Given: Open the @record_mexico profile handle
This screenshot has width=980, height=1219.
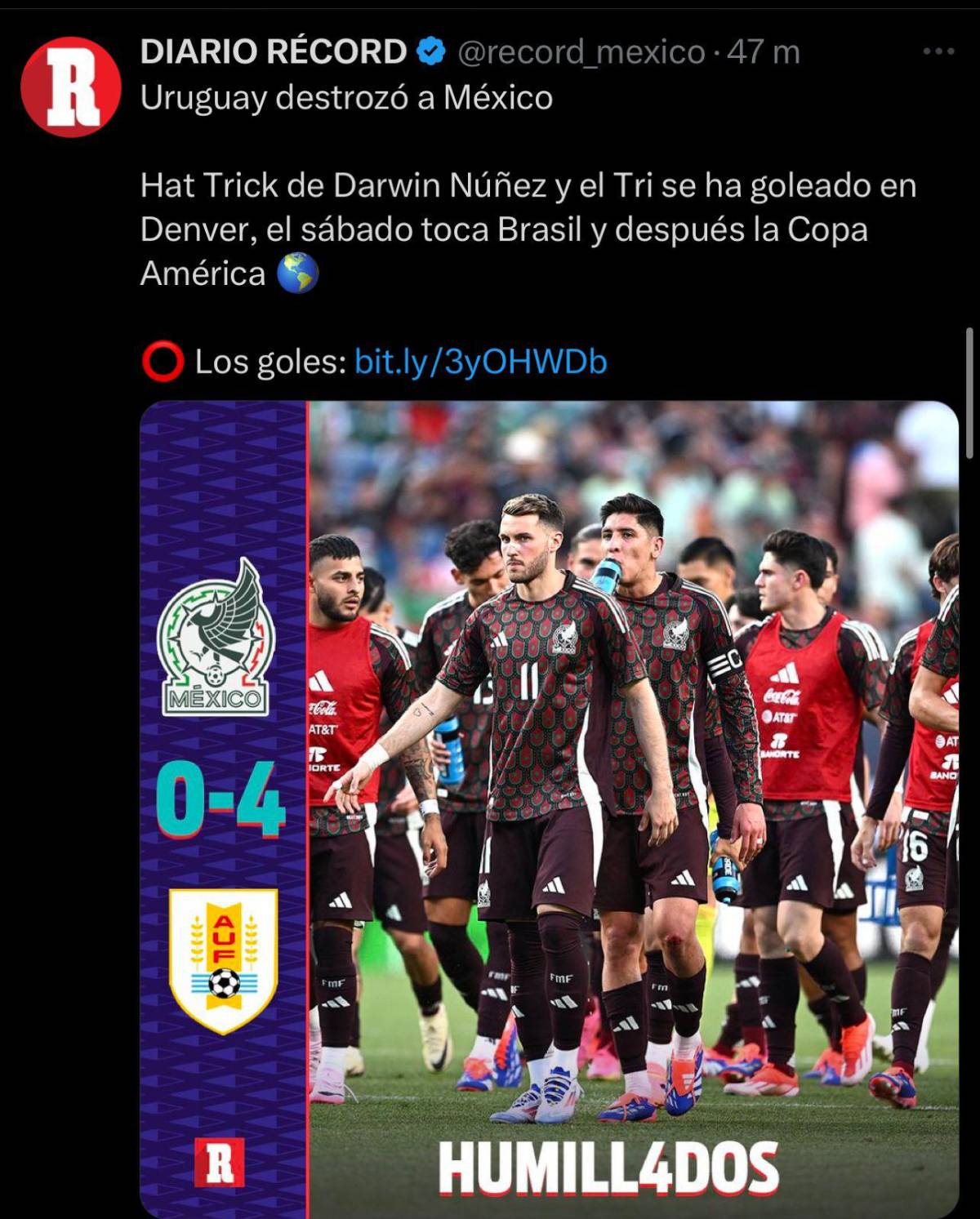Looking at the screenshot, I should click(x=581, y=51).
